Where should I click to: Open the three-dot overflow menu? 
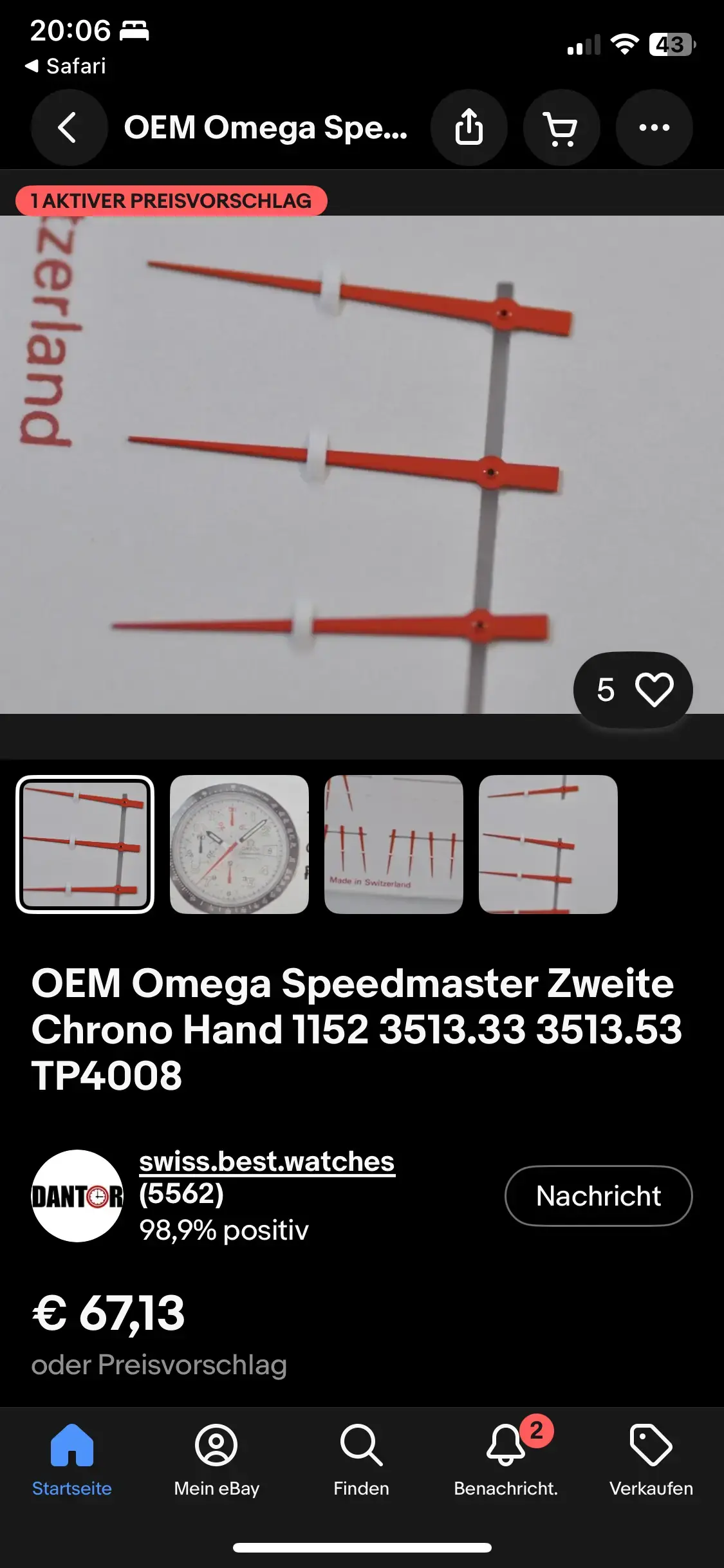[654, 127]
